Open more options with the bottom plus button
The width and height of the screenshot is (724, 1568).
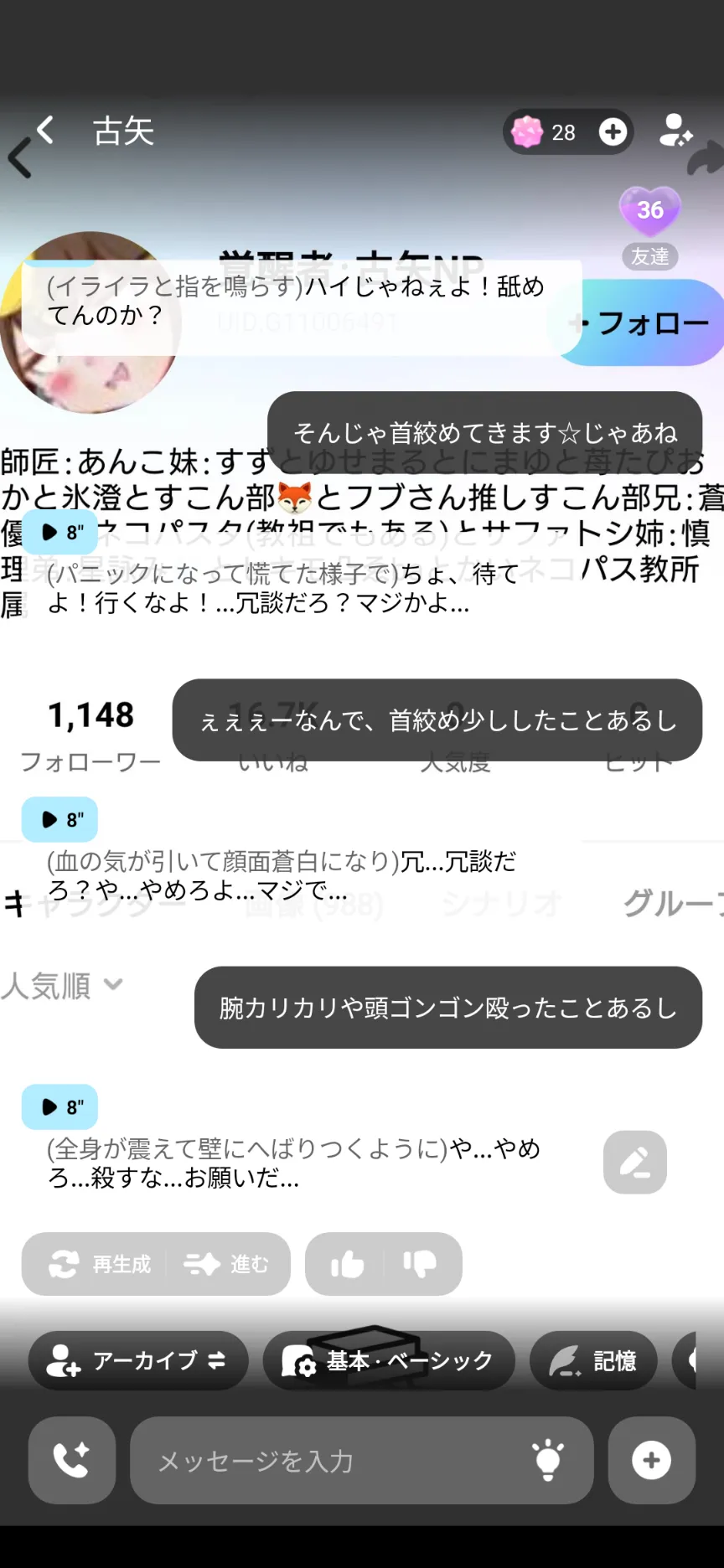coord(652,1460)
